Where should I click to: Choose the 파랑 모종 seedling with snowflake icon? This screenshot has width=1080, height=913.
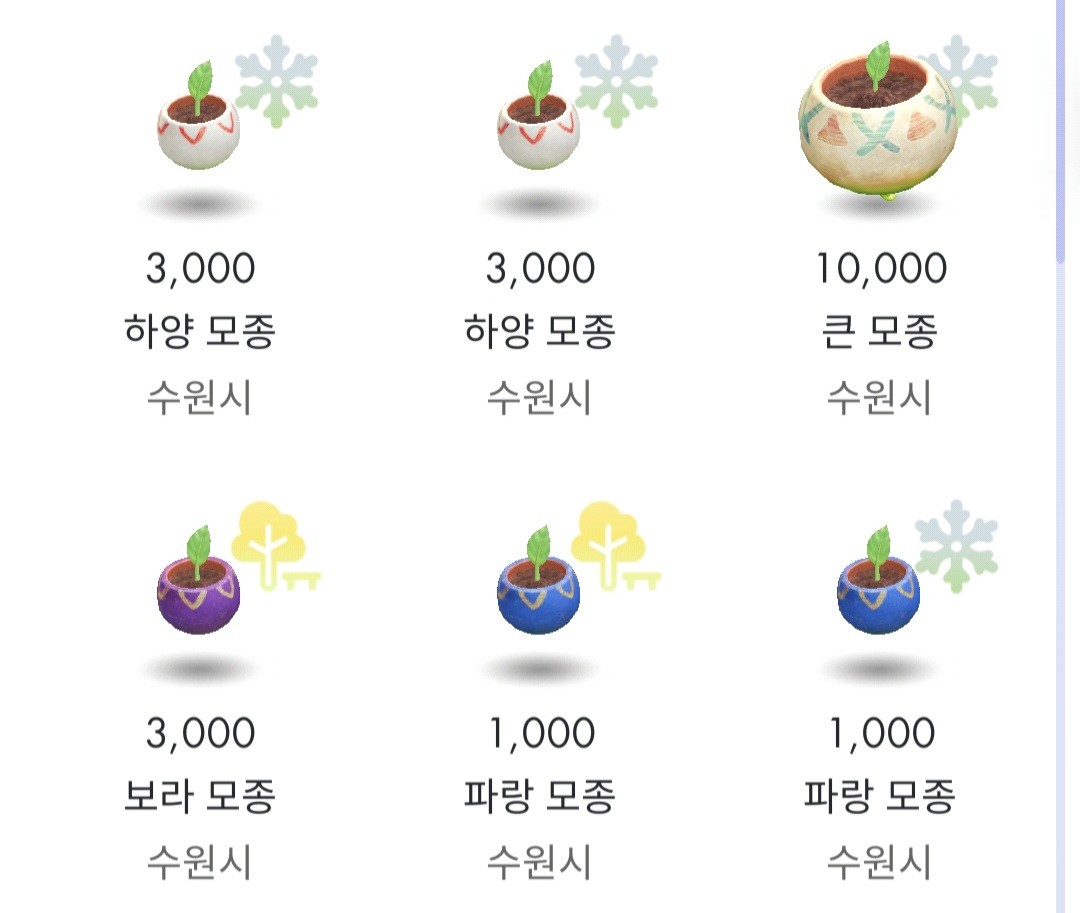[878, 592]
